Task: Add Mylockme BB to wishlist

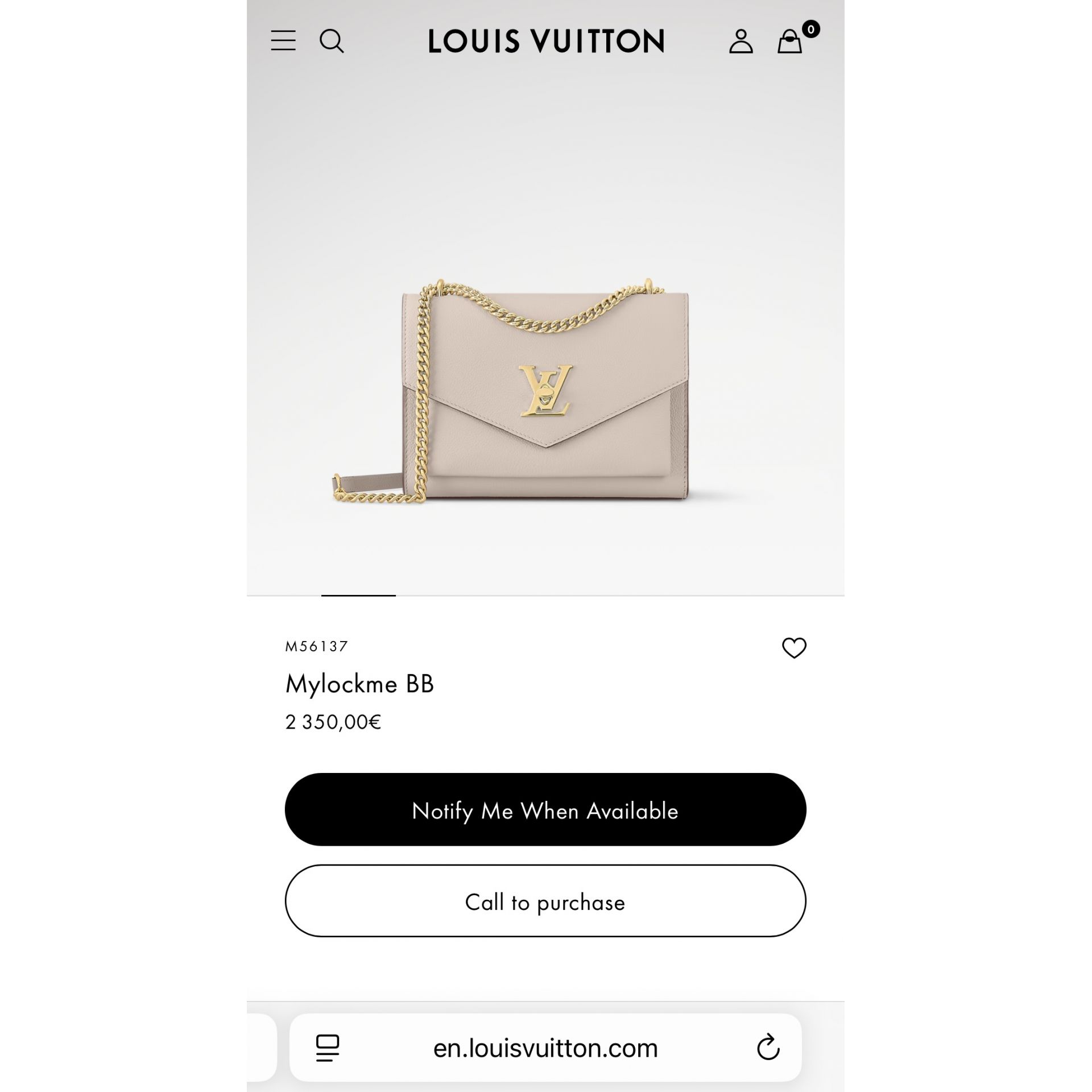Action: [x=794, y=648]
